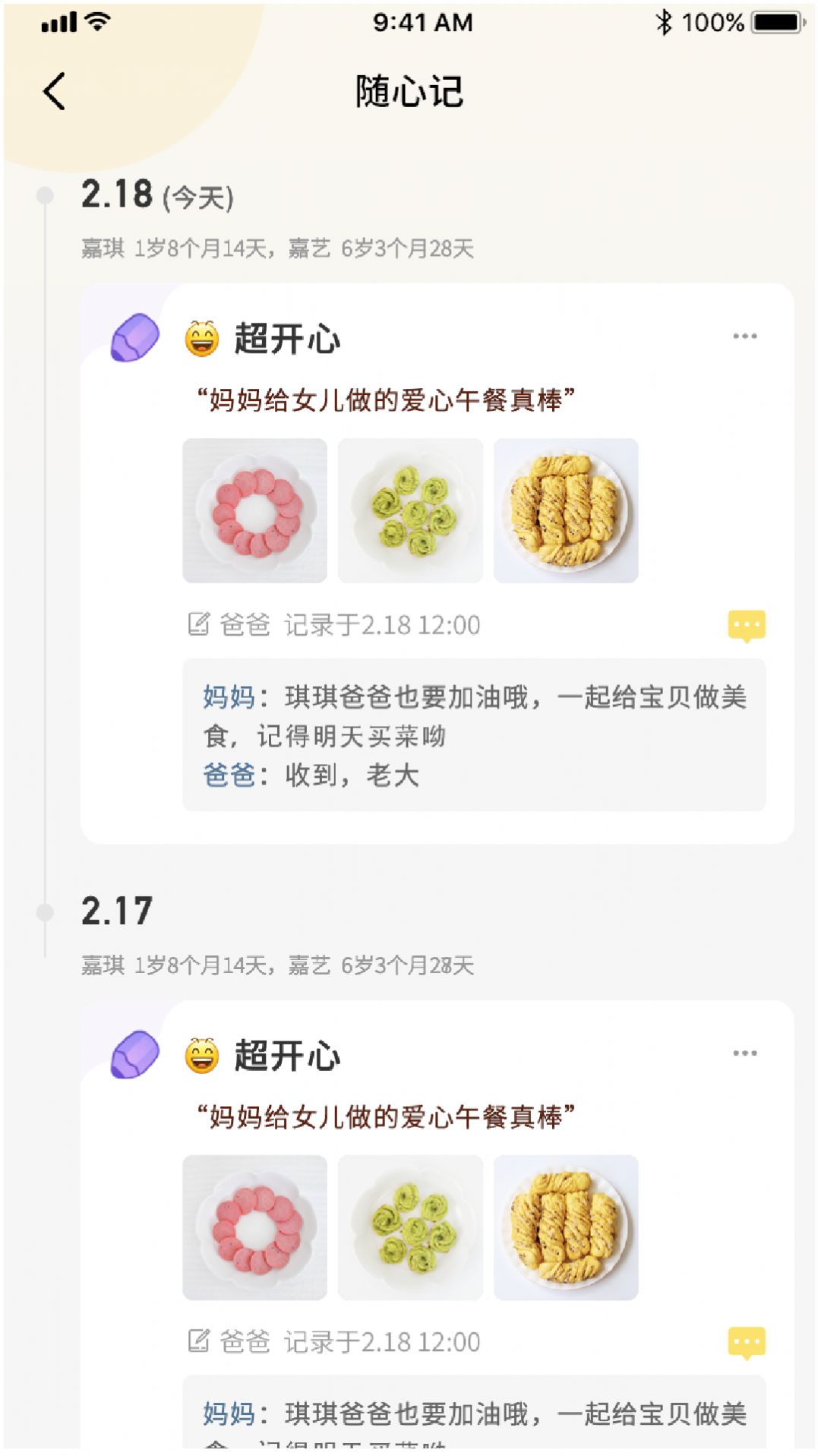This screenshot has height=1456, width=818.
Task: Click the grinning emoji beside 超开心
Action: 201,336
